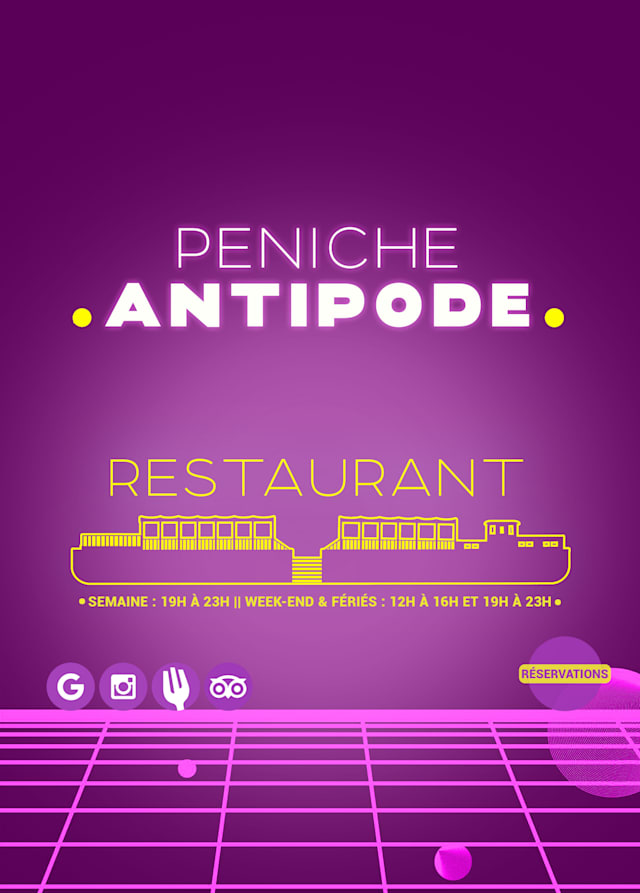This screenshot has width=640, height=893.
Task: Open the TripAdvisor owl icon
Action: tap(229, 687)
